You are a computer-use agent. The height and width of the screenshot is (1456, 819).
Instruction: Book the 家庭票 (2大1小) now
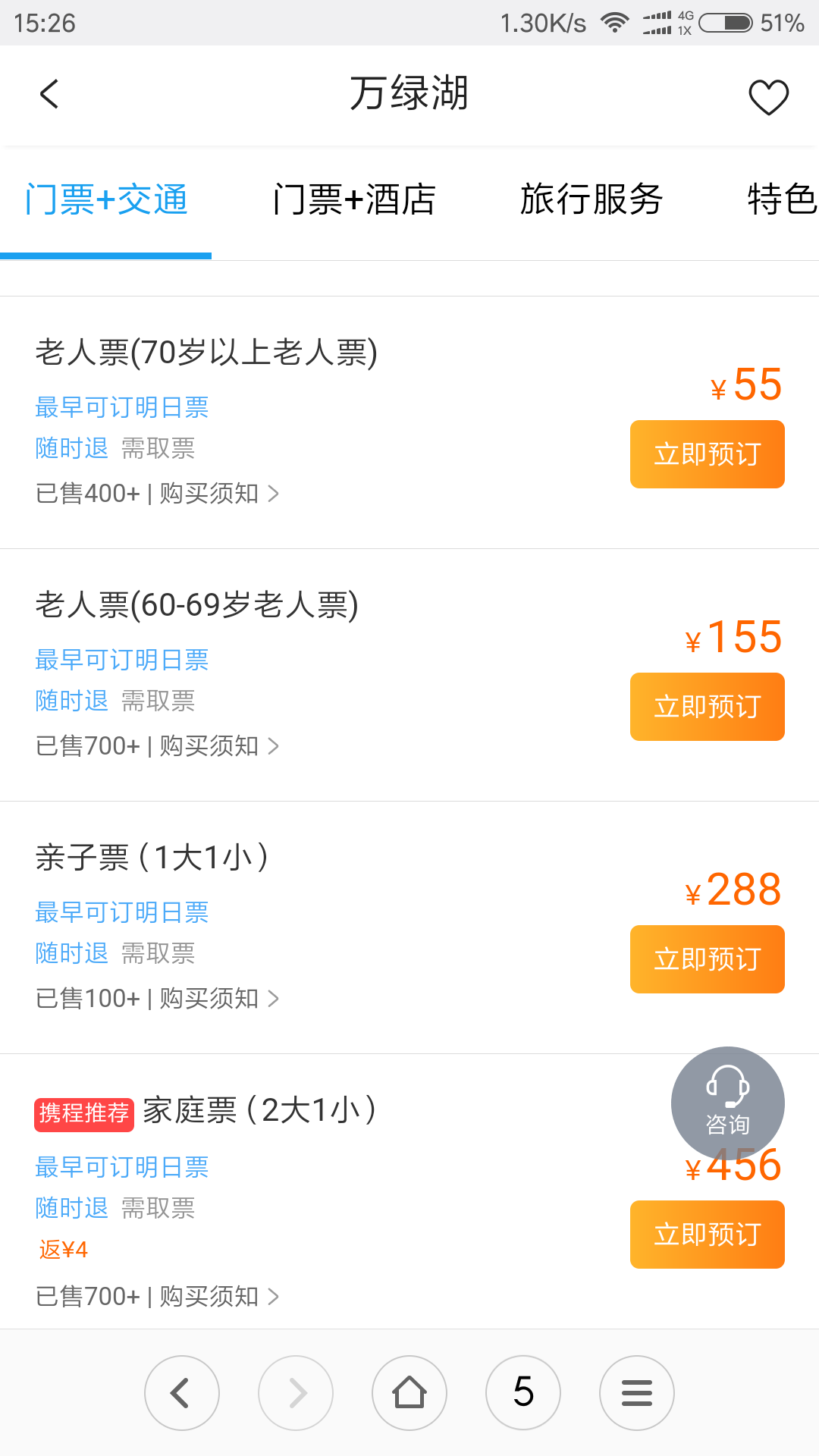tap(707, 1235)
